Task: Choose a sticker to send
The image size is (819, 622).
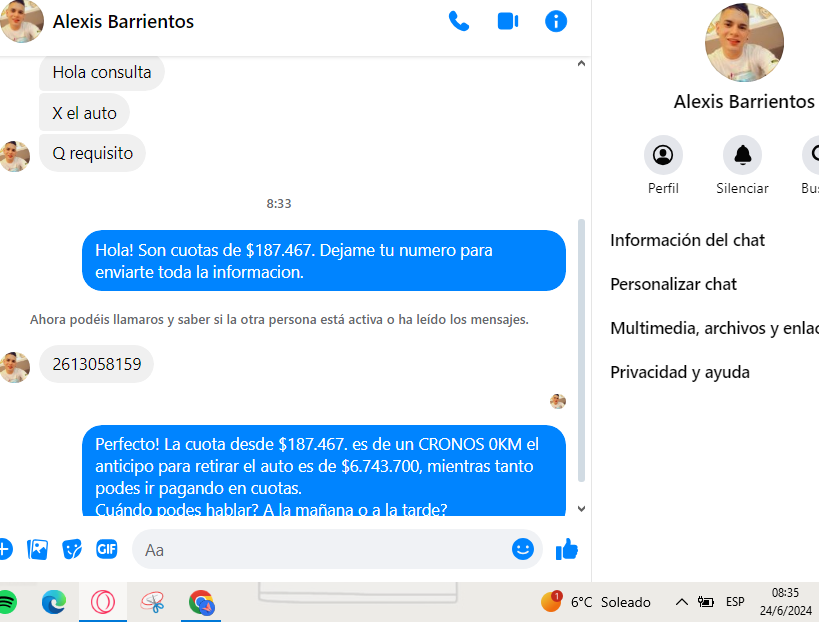Action: coord(72,549)
